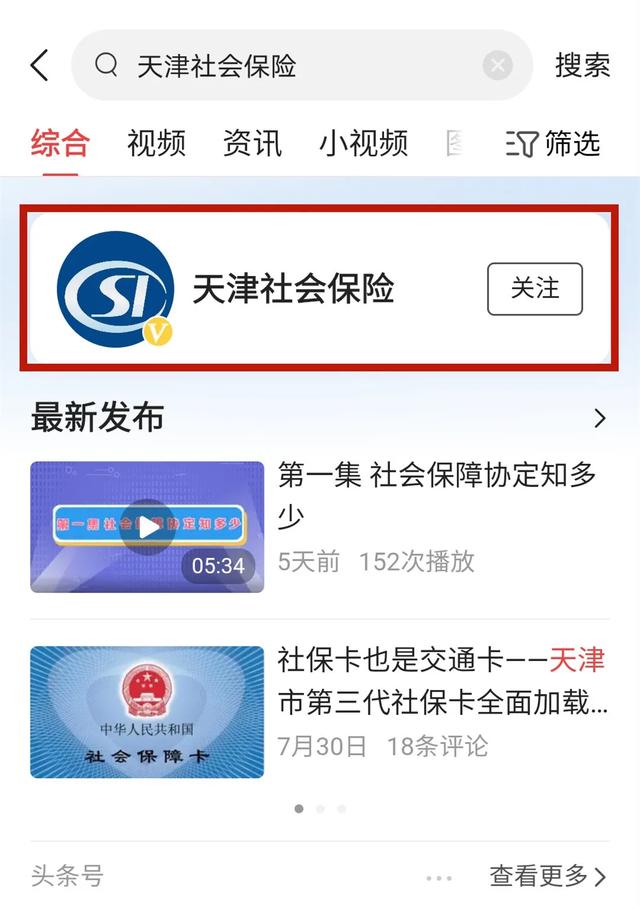Screen dimensions: 640x905
Task: Switch to the 综合 tab
Action: click(60, 143)
